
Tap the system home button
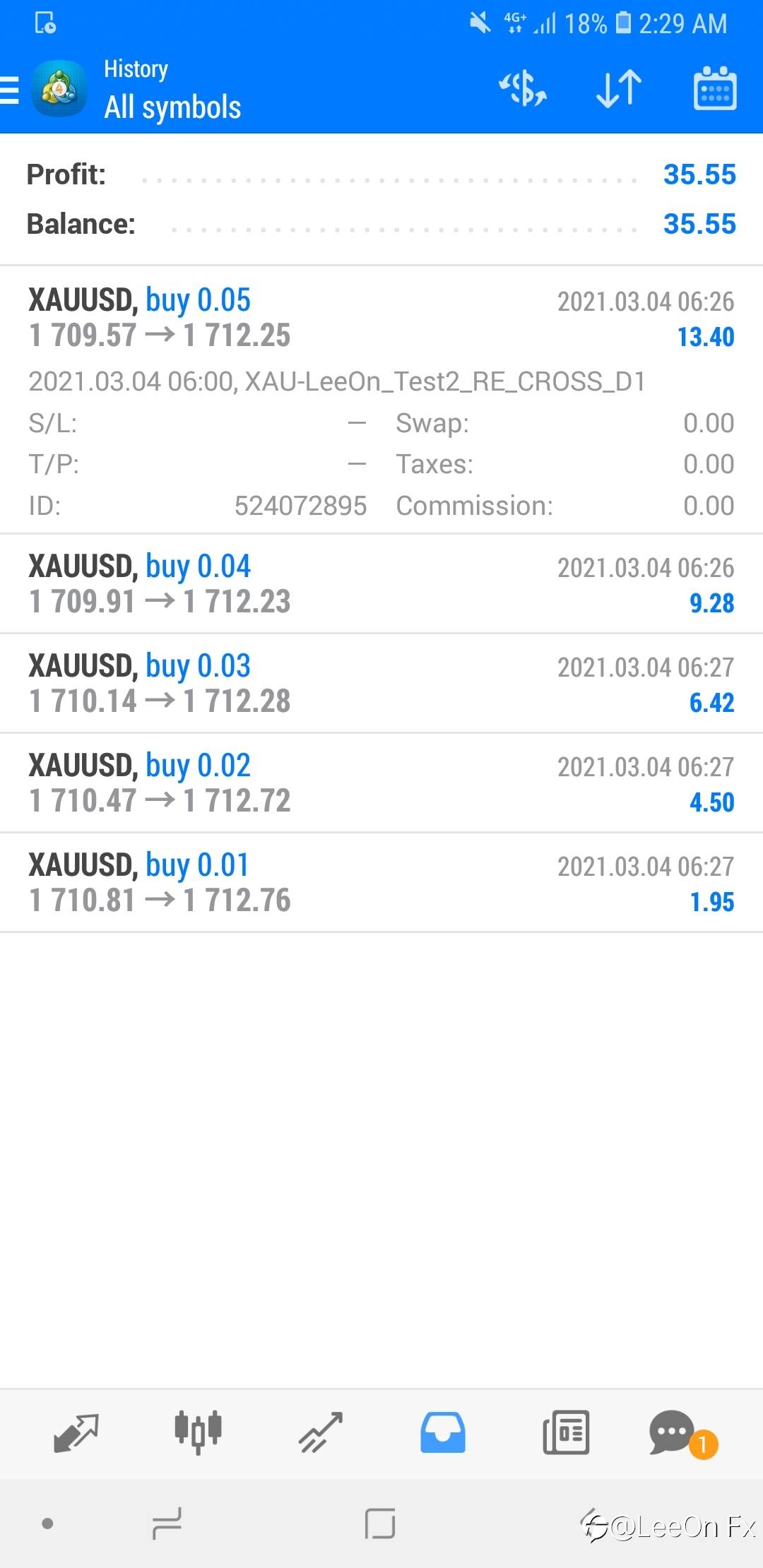point(380,1524)
